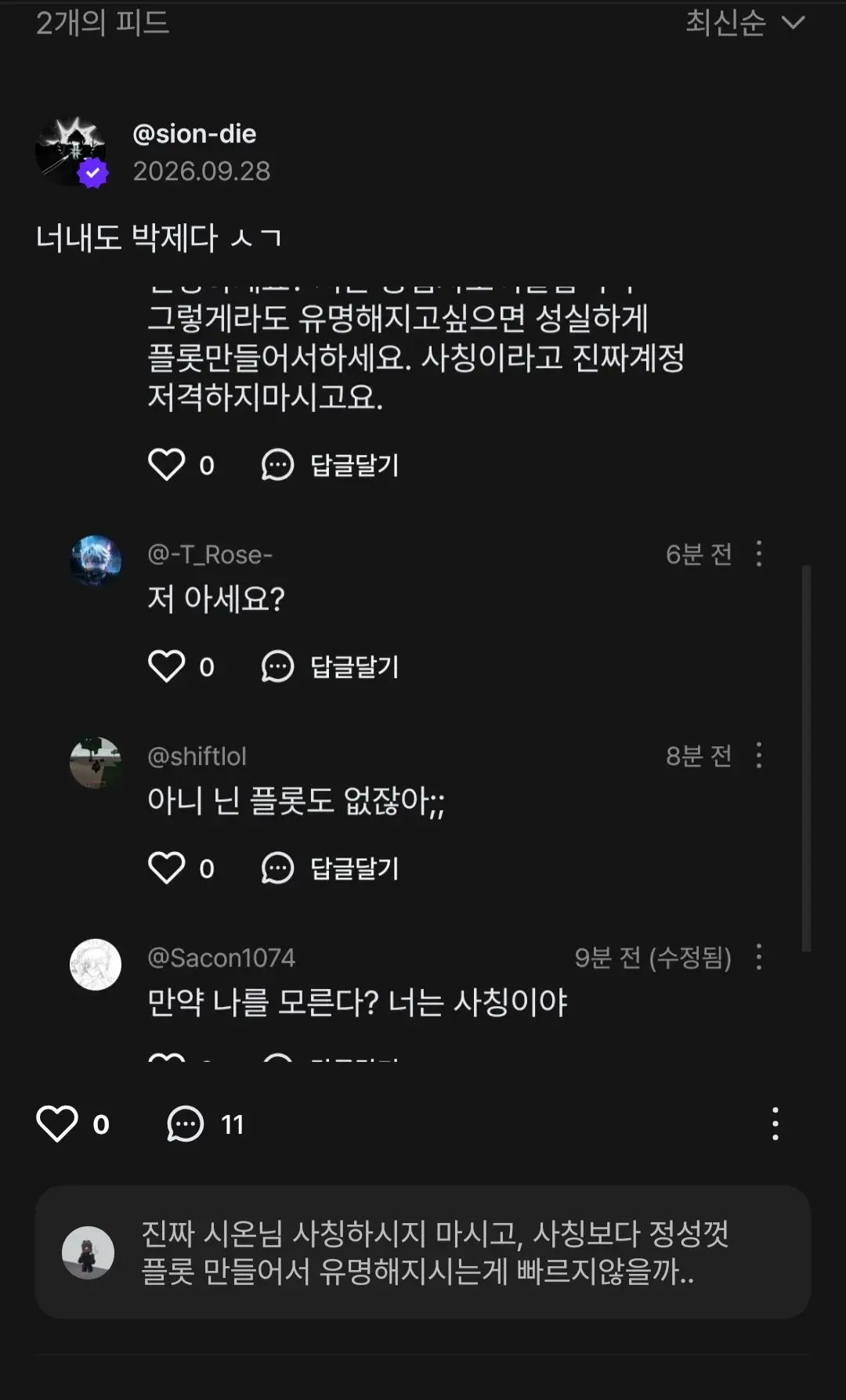The image size is (846, 1400).
Task: Reply to @shiftlol's comment via 답글달기
Action: click(330, 868)
